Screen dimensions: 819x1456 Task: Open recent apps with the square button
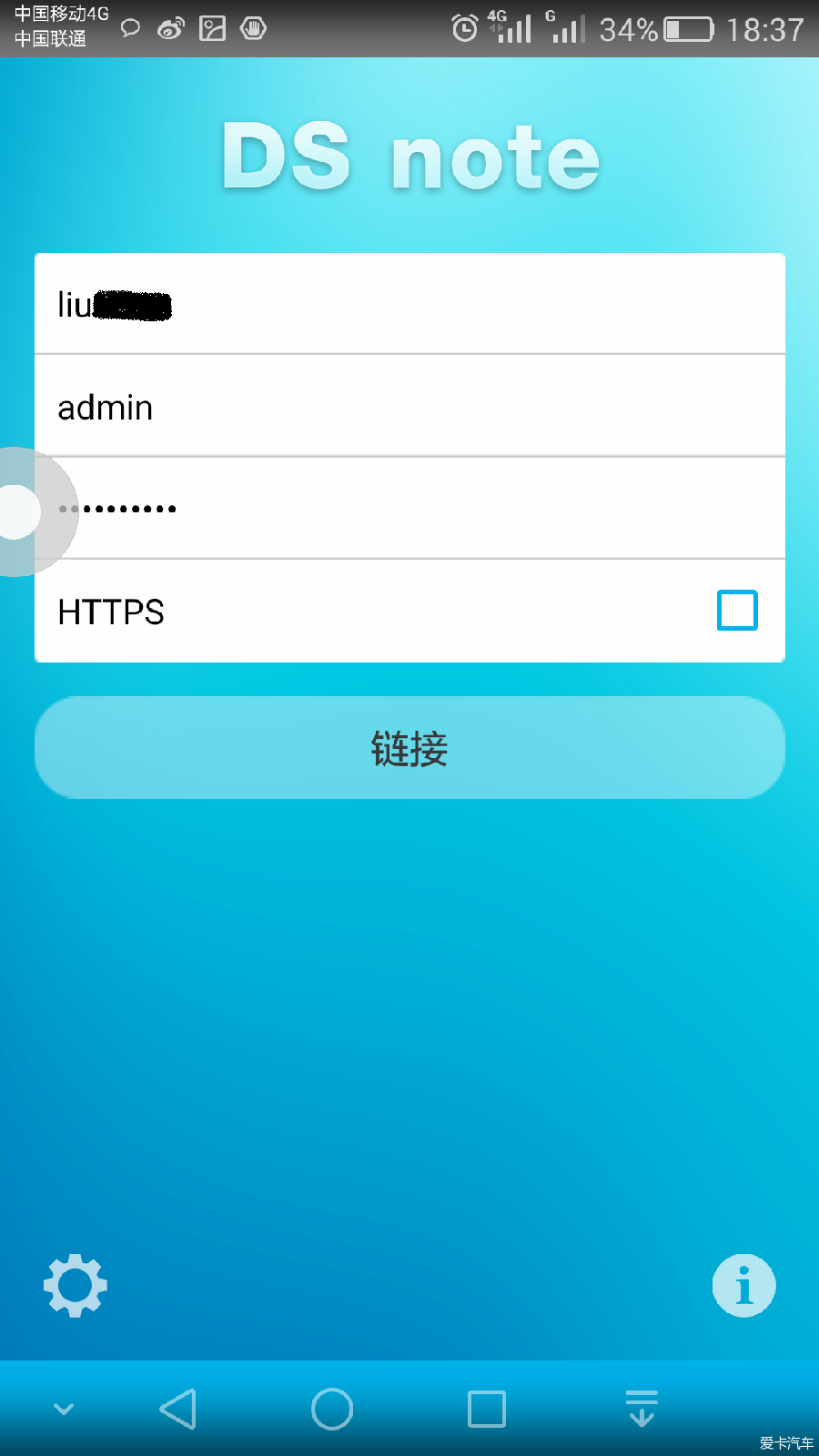point(487,1410)
